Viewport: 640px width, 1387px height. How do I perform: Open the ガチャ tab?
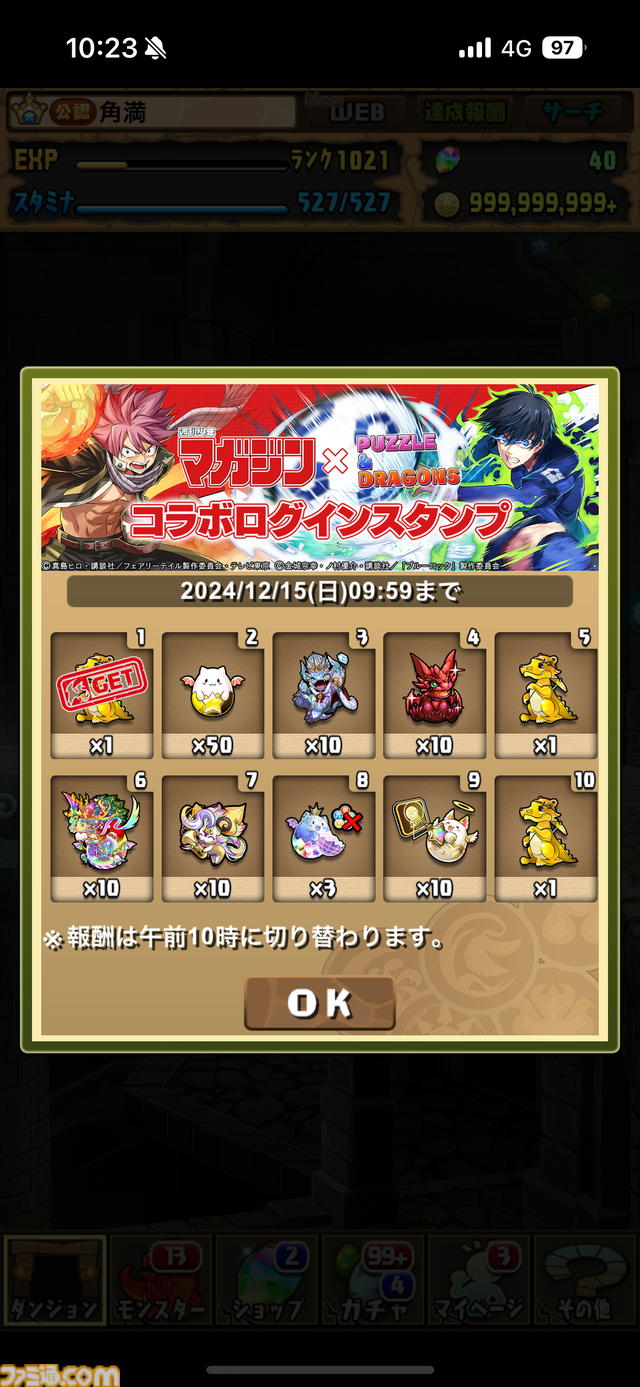pyautogui.click(x=372, y=1281)
